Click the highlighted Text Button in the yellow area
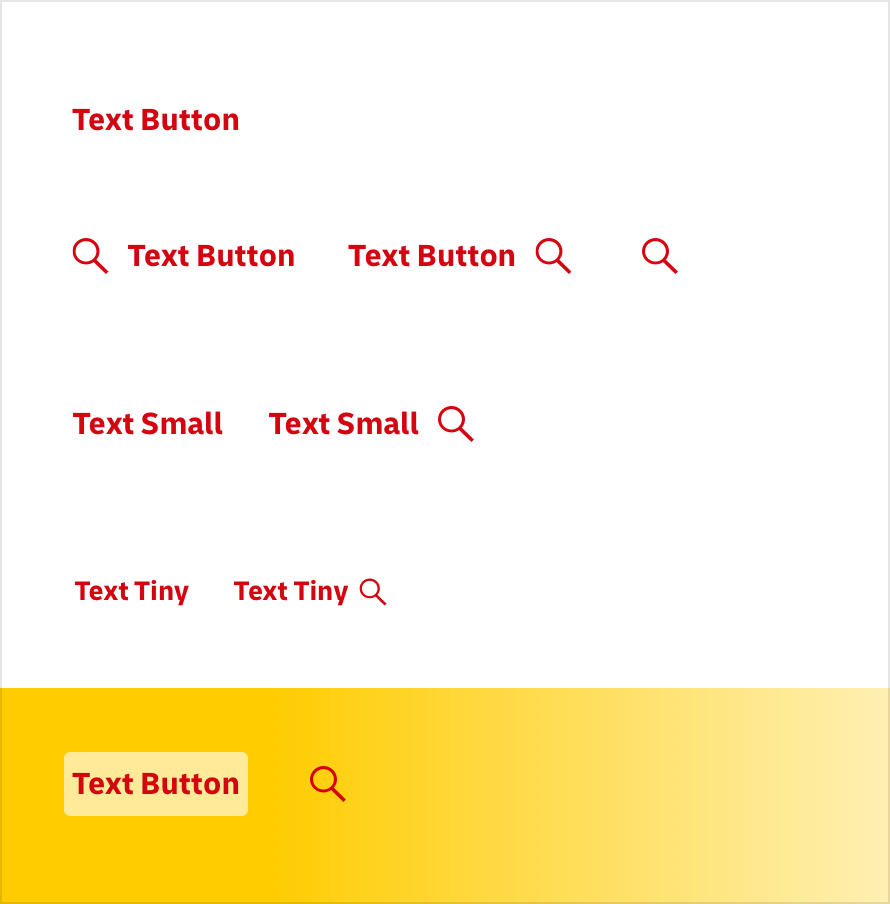 click(x=155, y=784)
